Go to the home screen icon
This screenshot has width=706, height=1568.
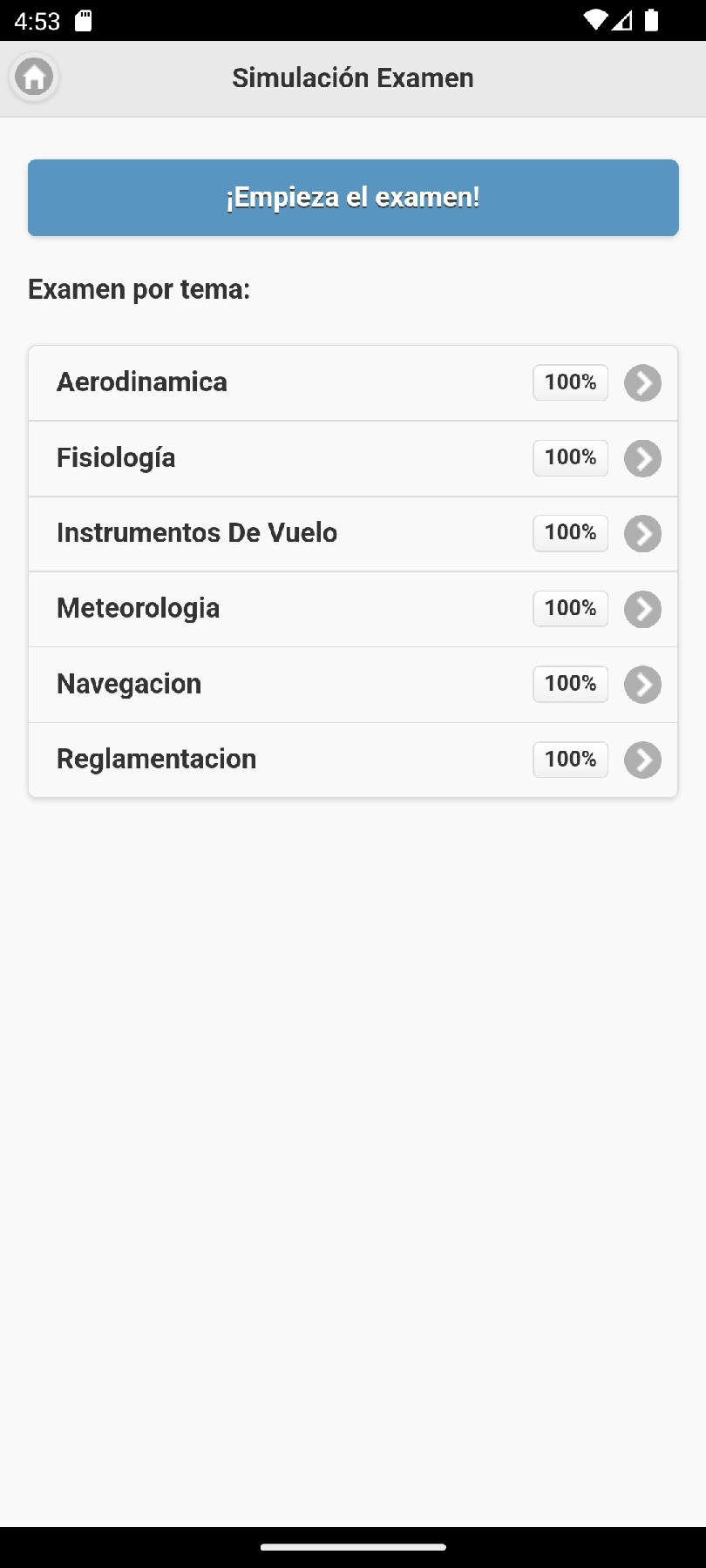coord(34,78)
